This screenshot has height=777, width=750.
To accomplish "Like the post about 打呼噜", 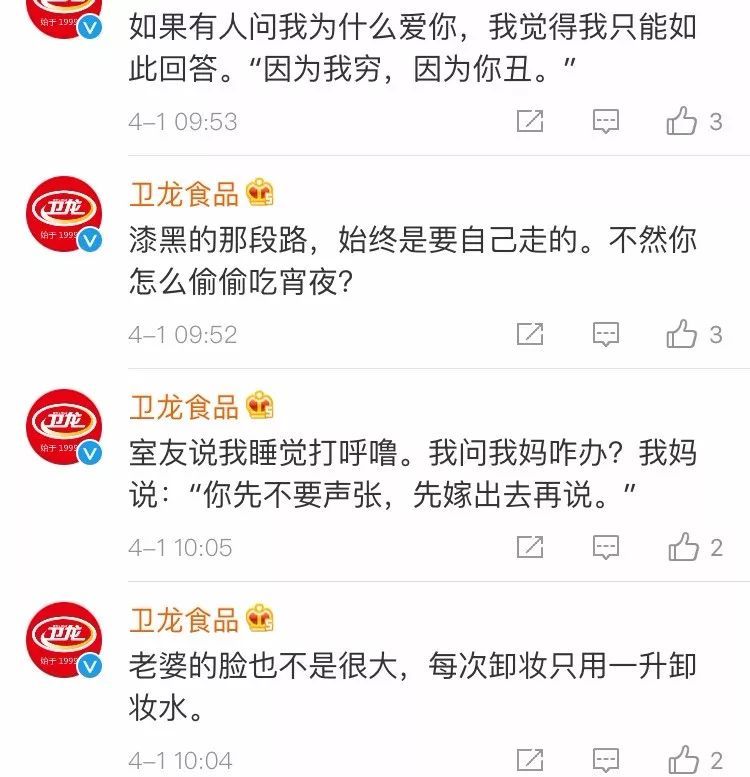I will 683,547.
